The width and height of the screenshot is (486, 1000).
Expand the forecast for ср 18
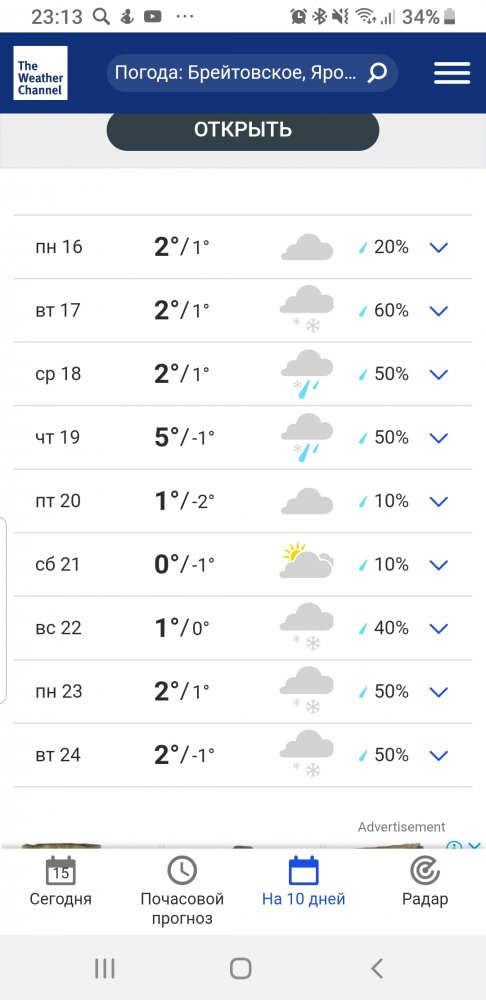439,374
